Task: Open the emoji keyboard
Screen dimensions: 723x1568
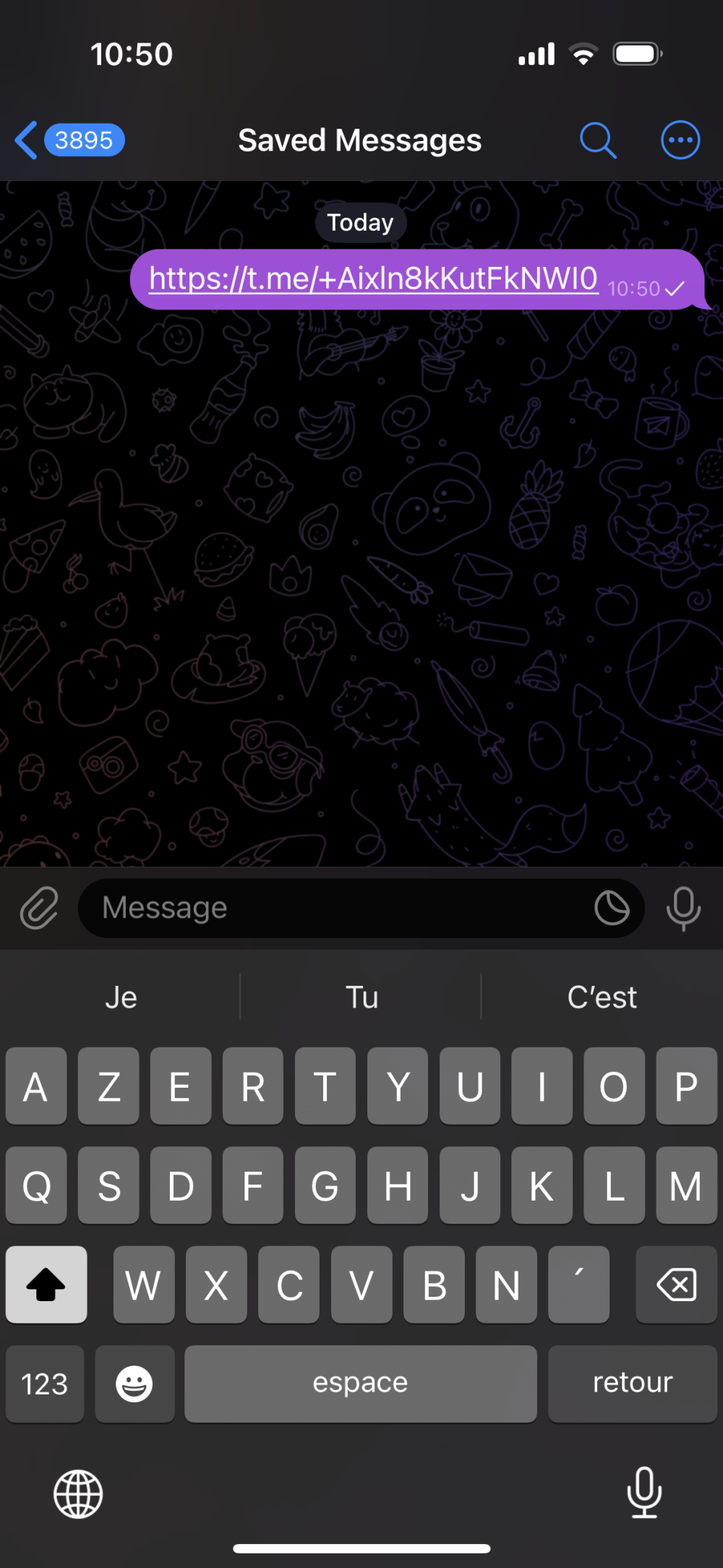Action: (134, 1384)
